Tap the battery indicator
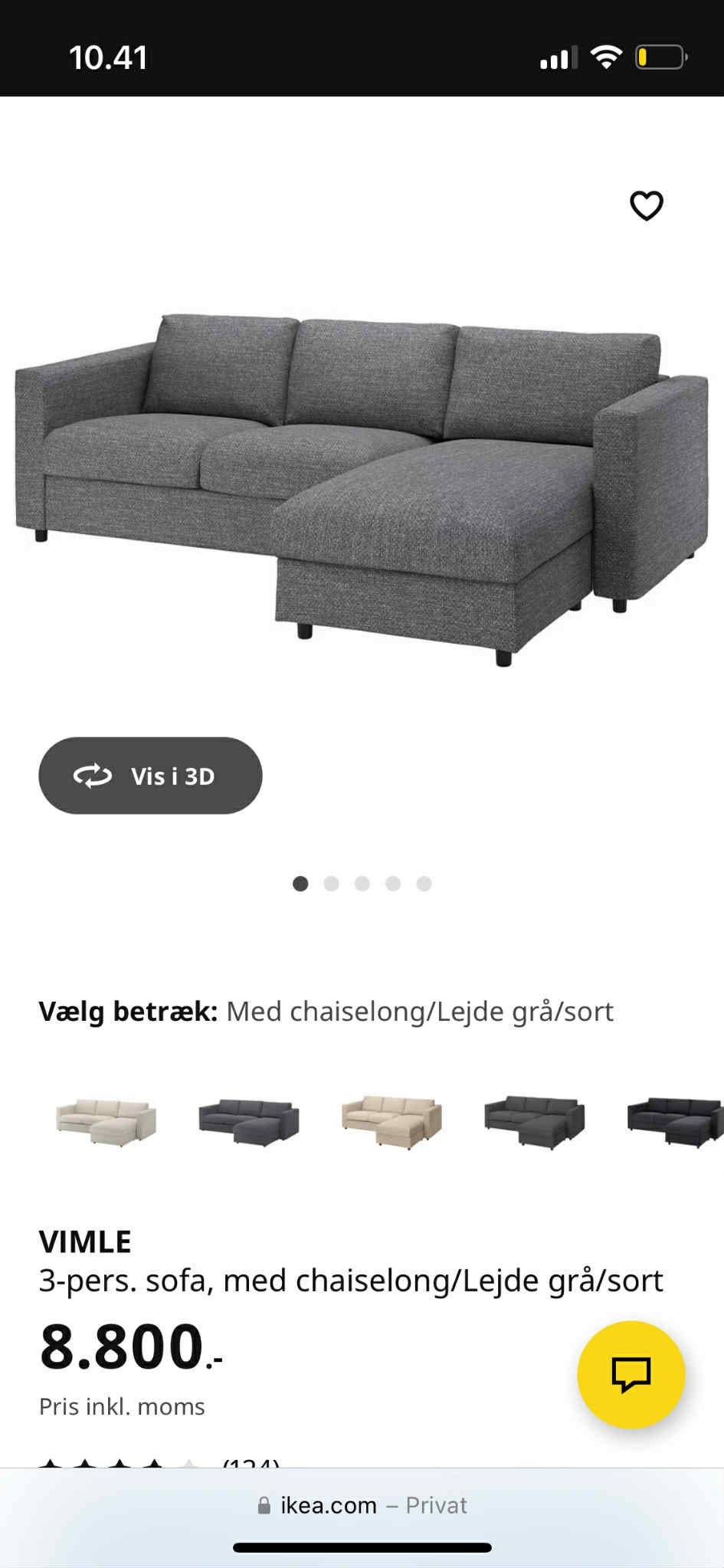Screen dimensions: 724x1568 (660, 57)
